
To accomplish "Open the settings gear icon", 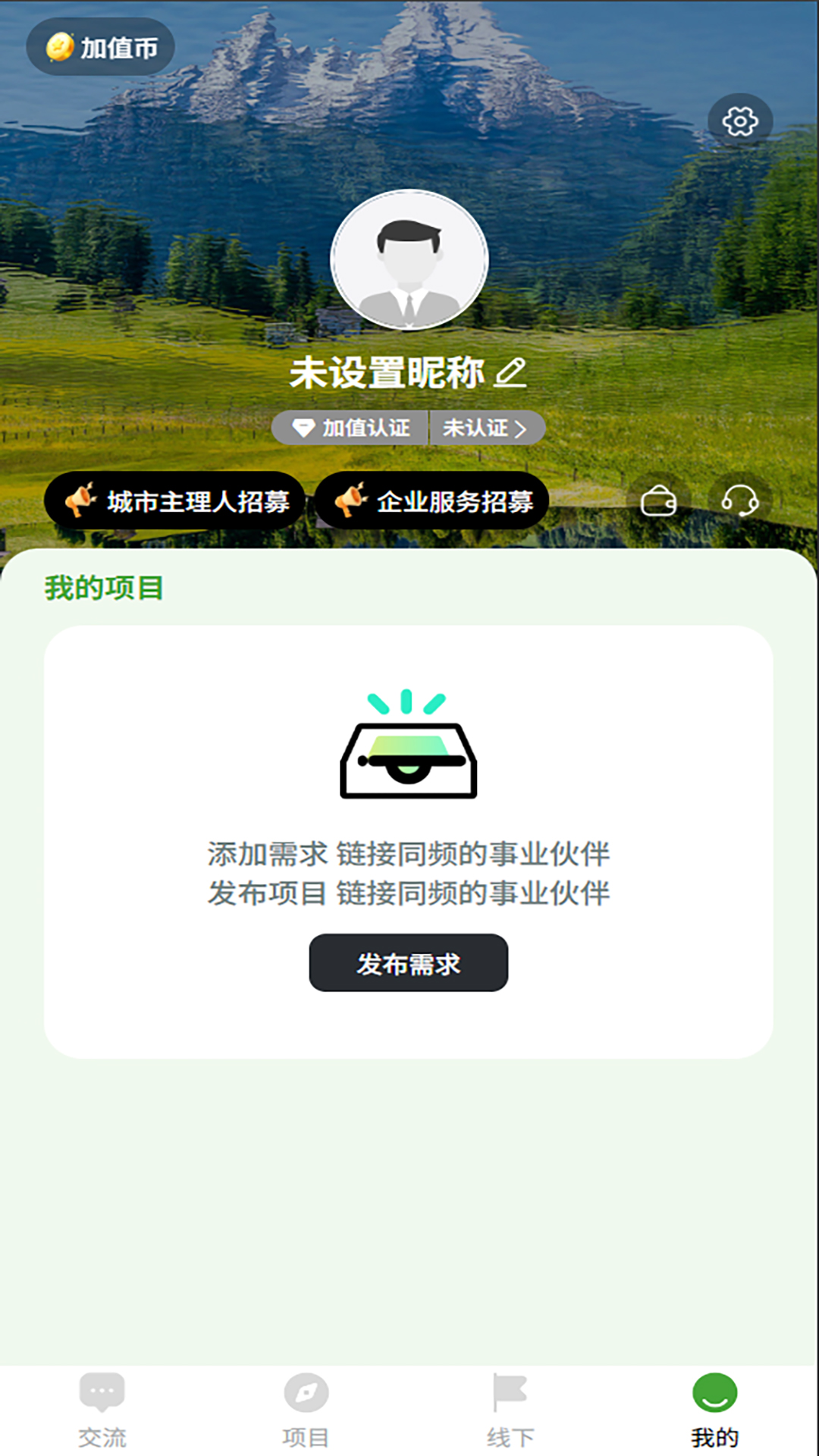I will point(739,121).
